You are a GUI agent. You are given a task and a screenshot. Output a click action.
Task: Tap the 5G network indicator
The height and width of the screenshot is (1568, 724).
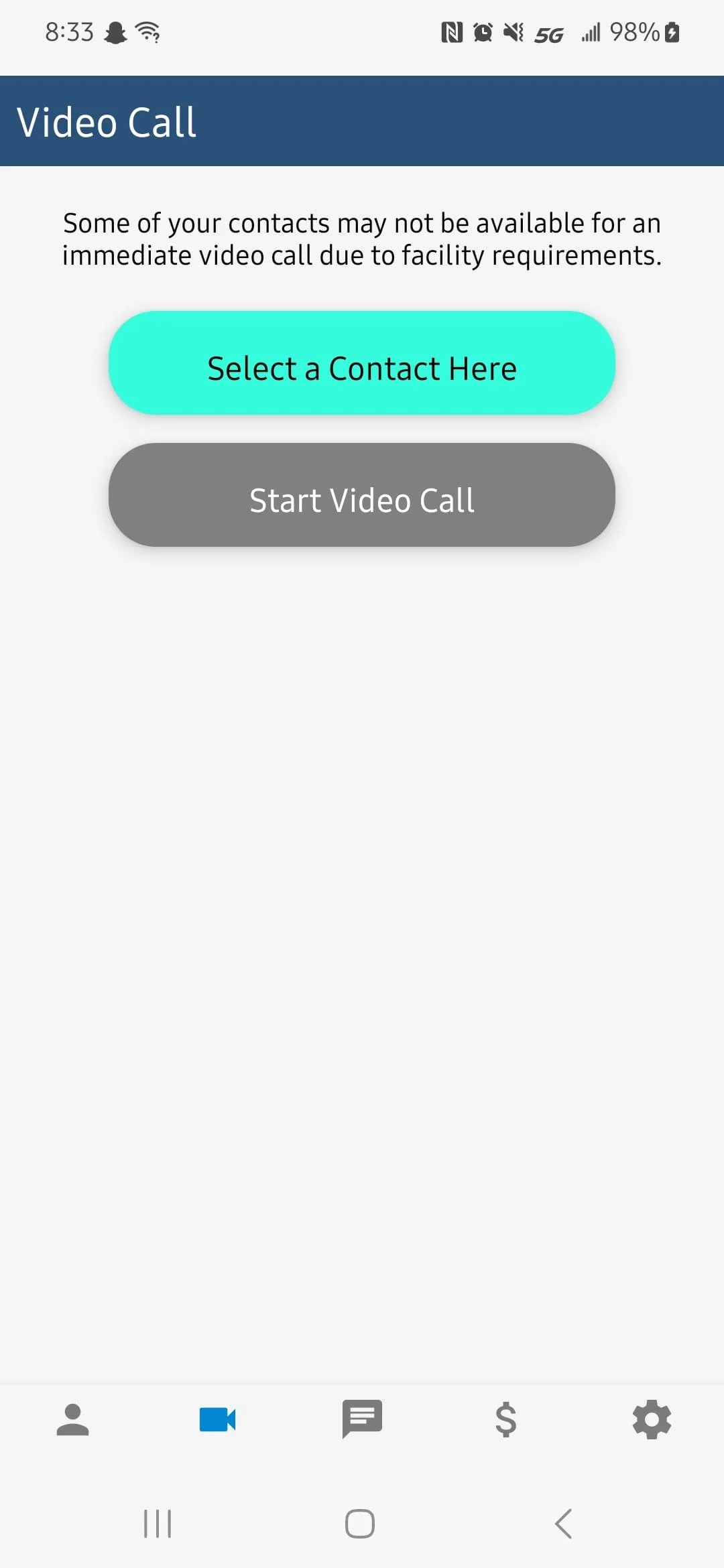click(x=548, y=34)
